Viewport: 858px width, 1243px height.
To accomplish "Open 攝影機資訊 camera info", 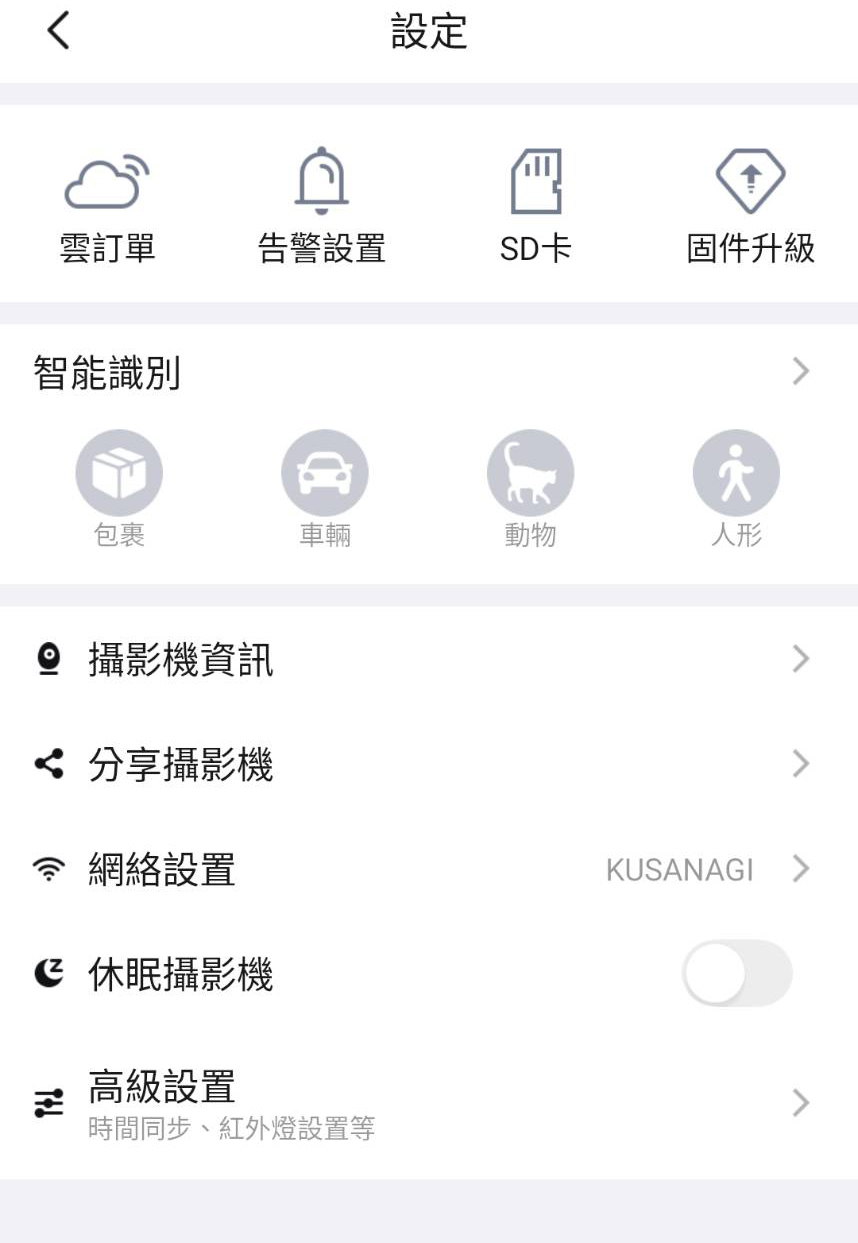I will (x=429, y=660).
